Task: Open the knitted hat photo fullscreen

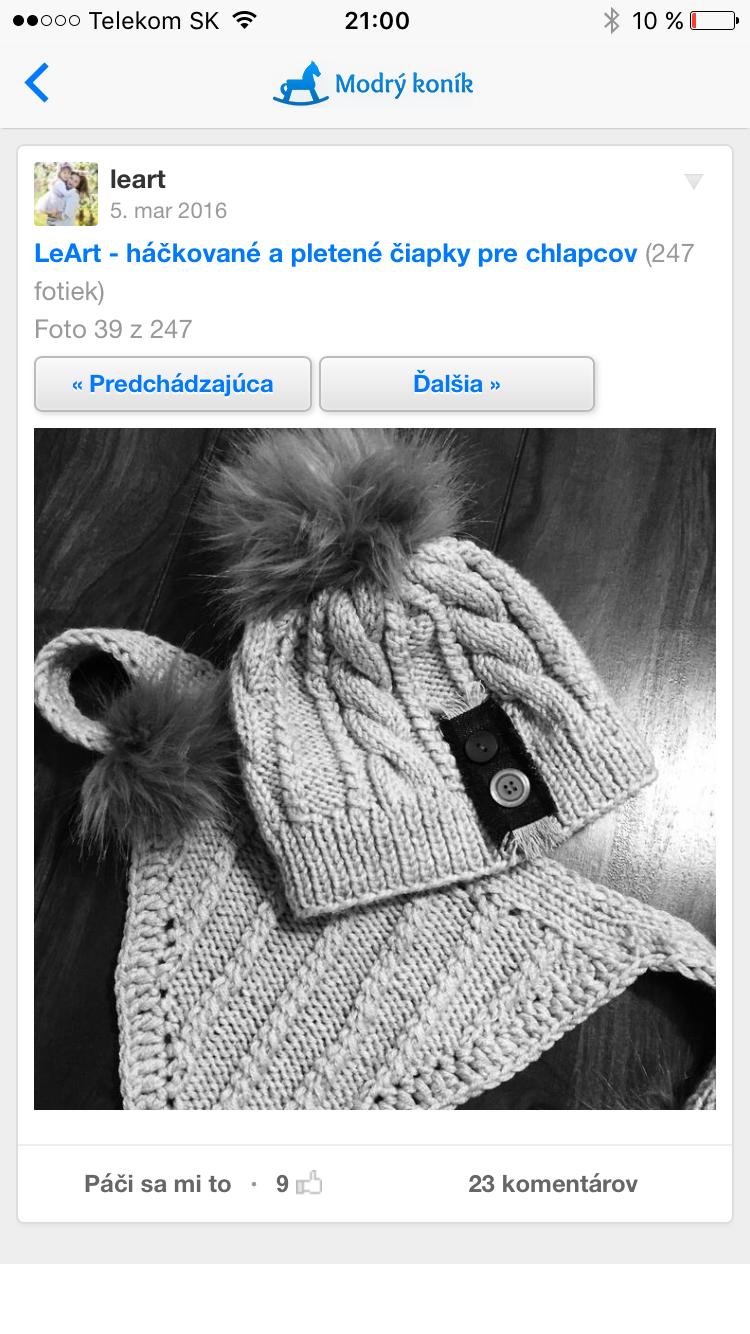Action: [x=375, y=768]
